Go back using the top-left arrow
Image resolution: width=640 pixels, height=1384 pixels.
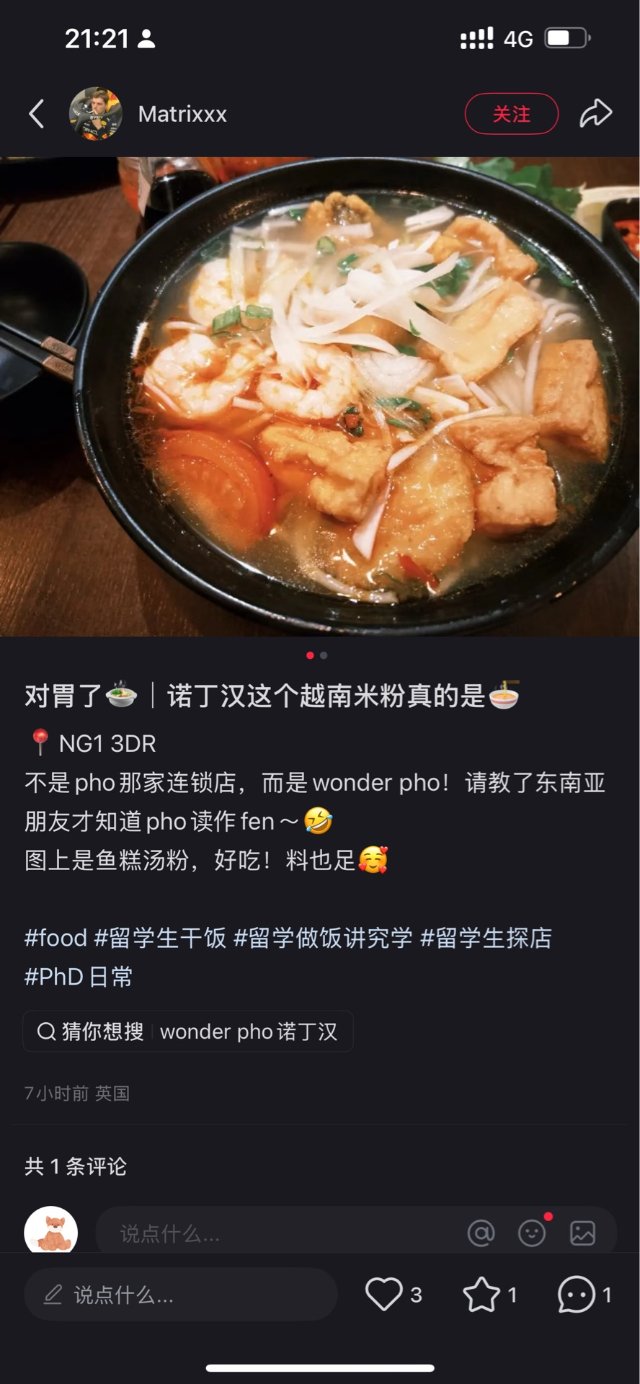pyautogui.click(x=36, y=114)
